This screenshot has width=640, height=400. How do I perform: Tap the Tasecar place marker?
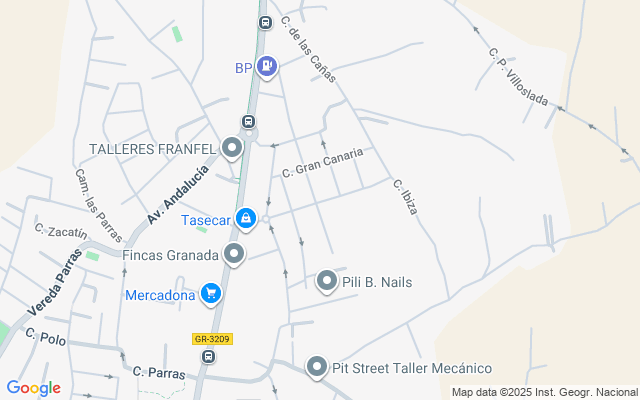(246, 219)
